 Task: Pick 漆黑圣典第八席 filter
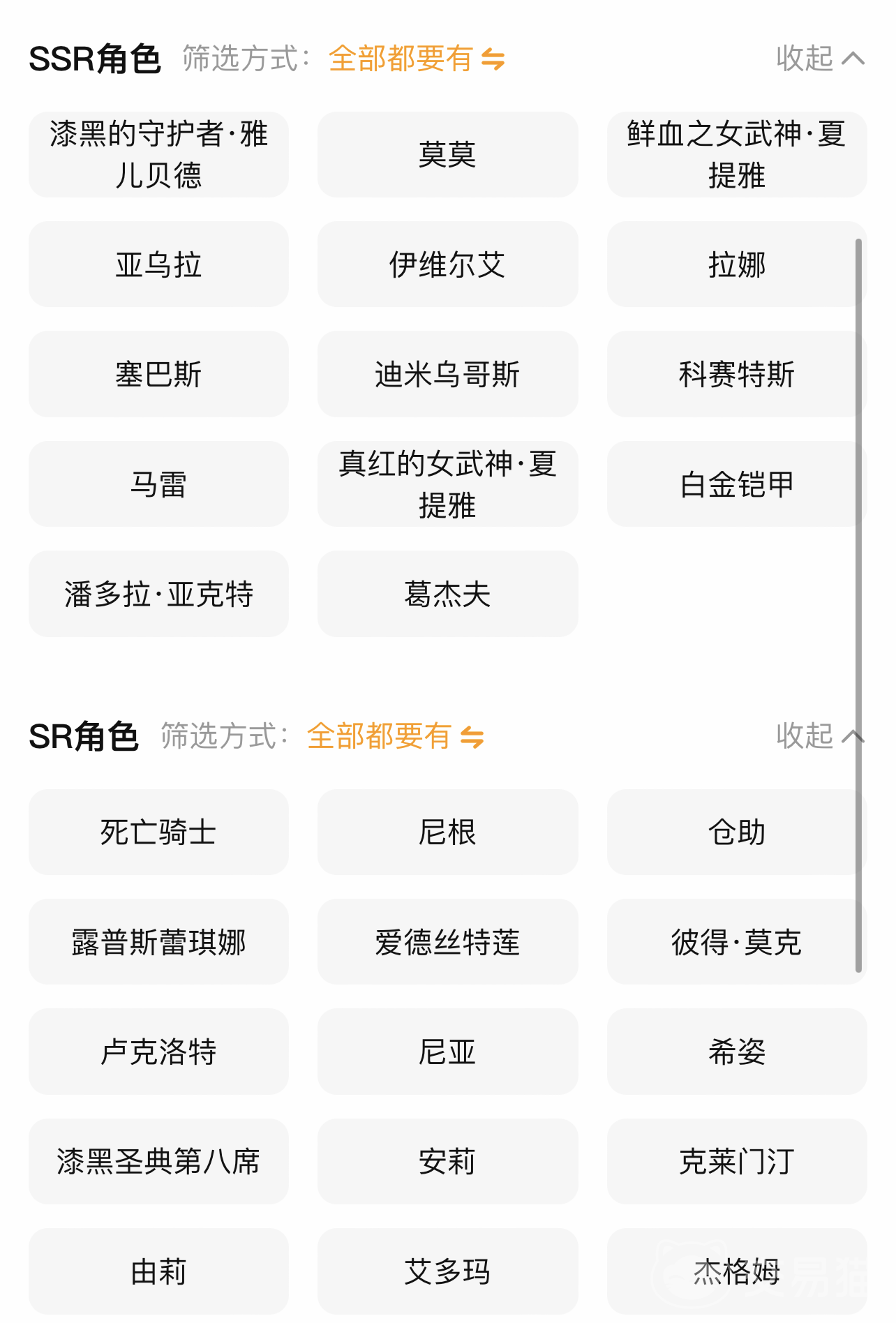[x=158, y=1161]
